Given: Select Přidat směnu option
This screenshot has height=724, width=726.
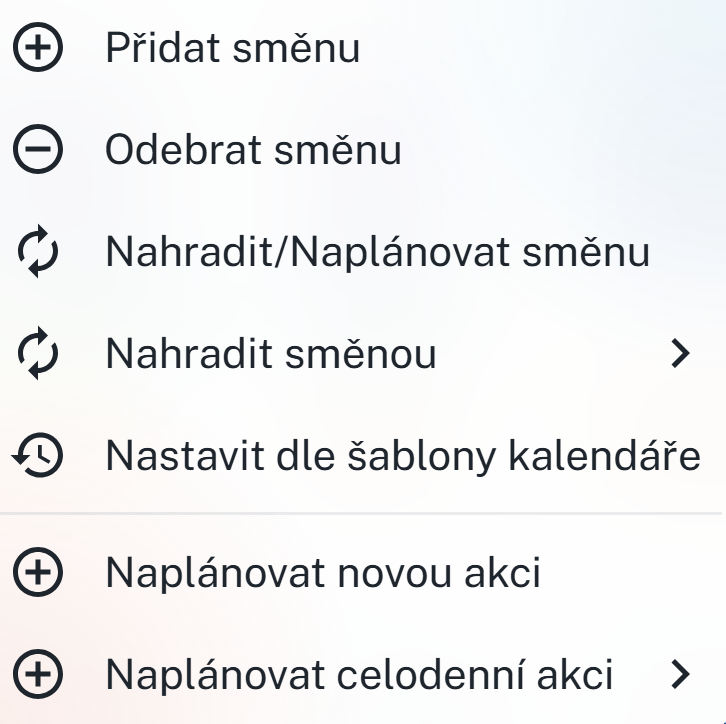Looking at the screenshot, I should tap(232, 48).
